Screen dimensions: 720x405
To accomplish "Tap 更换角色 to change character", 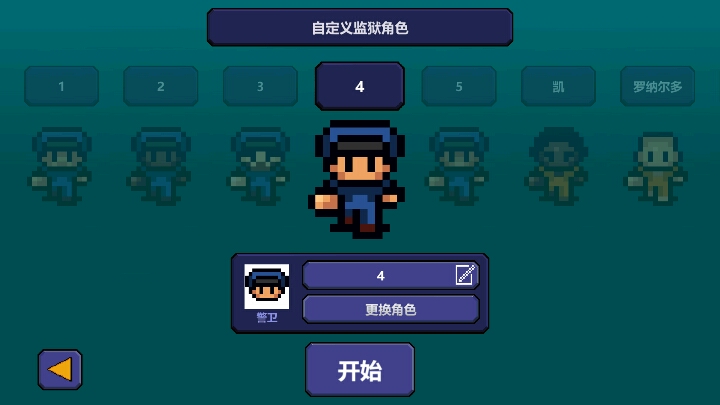I will pyautogui.click(x=390, y=309).
